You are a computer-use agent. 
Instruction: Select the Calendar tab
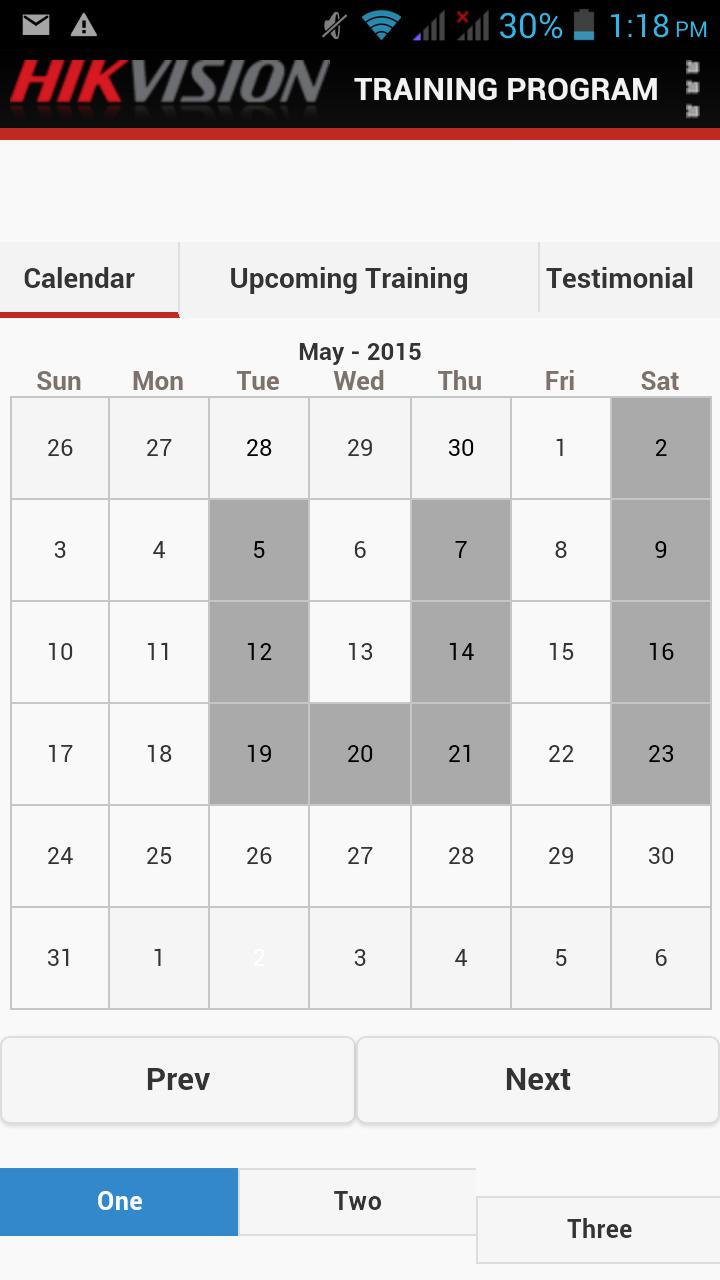point(80,279)
